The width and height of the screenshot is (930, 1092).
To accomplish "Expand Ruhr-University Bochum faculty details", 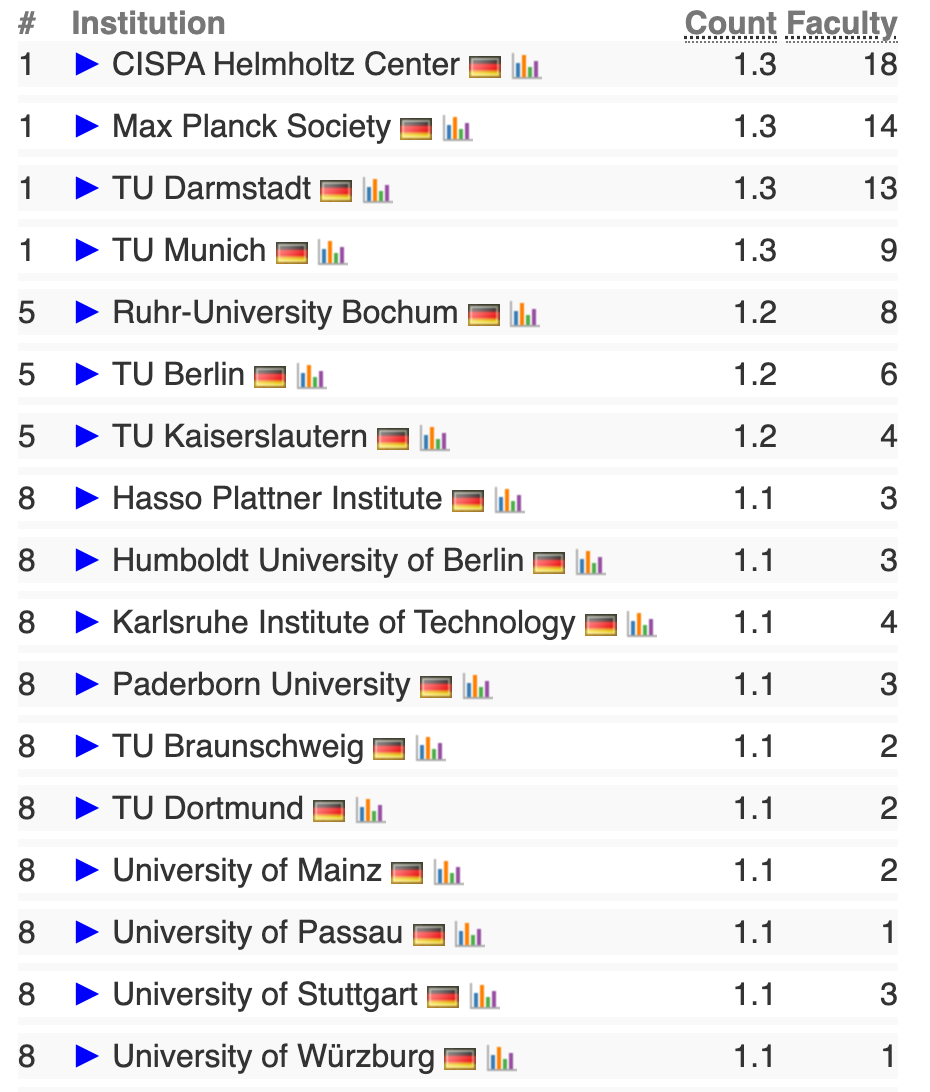I will [87, 313].
